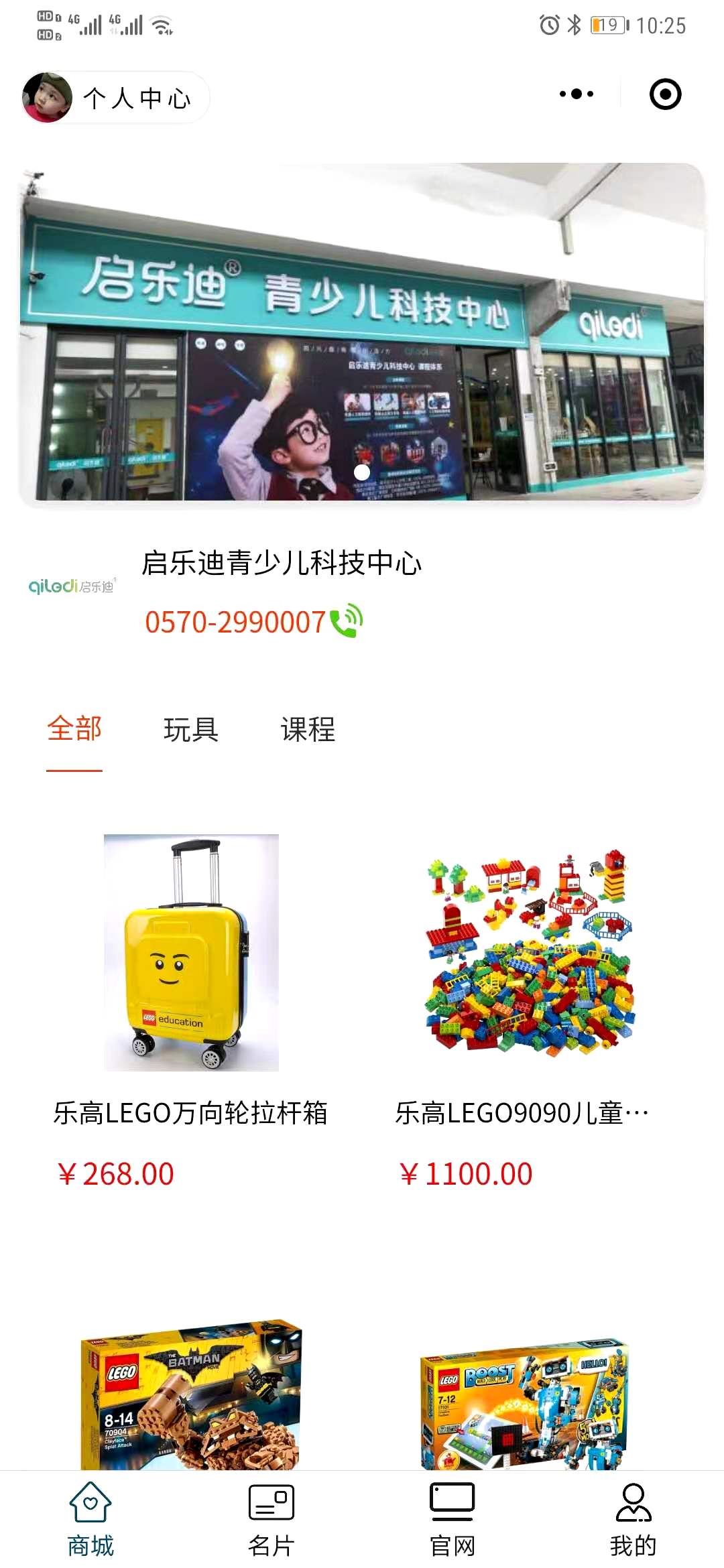Open the 我的 tab
Image resolution: width=724 pixels, height=1568 pixels.
click(633, 1520)
